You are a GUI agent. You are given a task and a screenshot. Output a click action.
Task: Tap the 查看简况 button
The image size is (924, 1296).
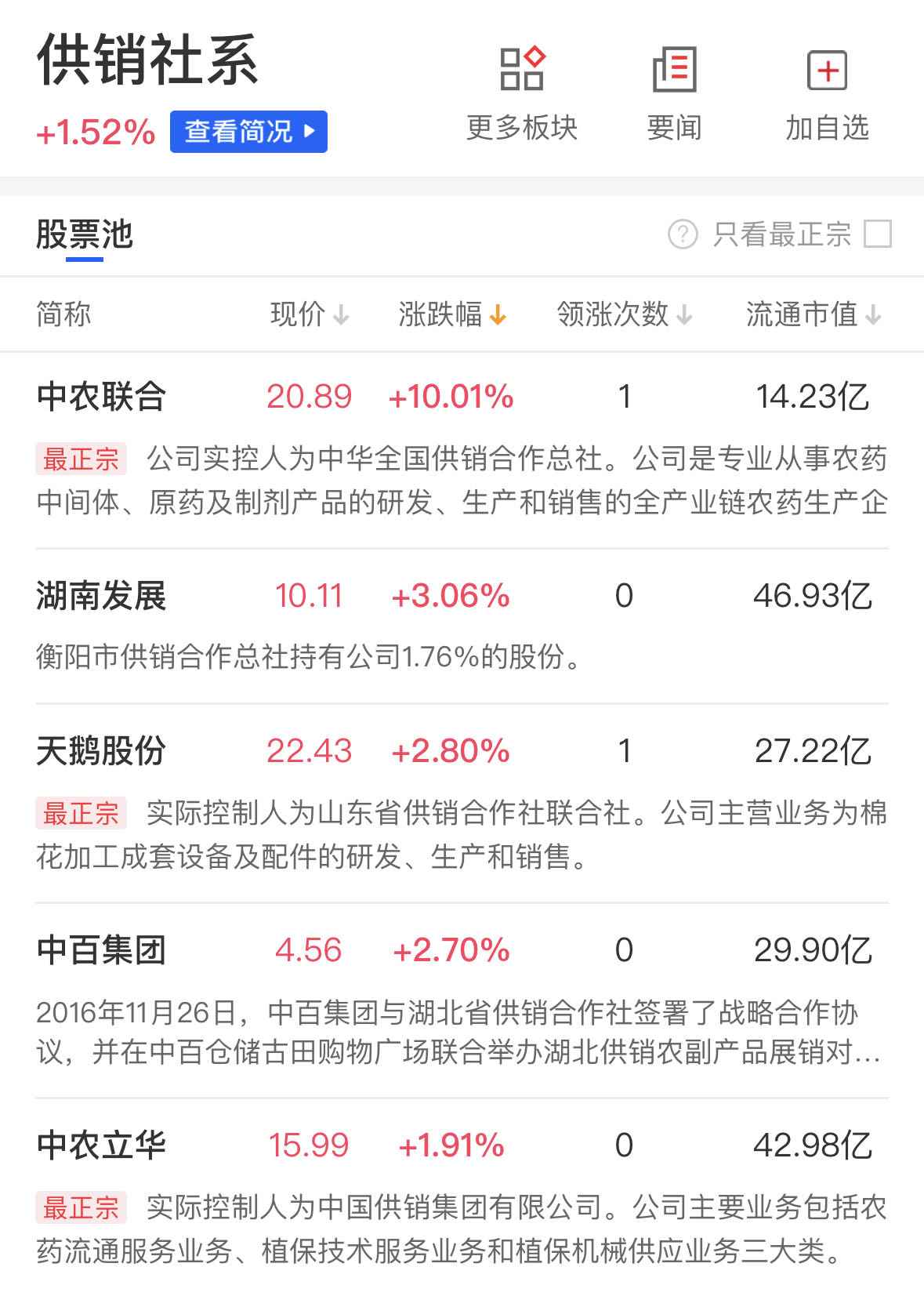[x=248, y=132]
